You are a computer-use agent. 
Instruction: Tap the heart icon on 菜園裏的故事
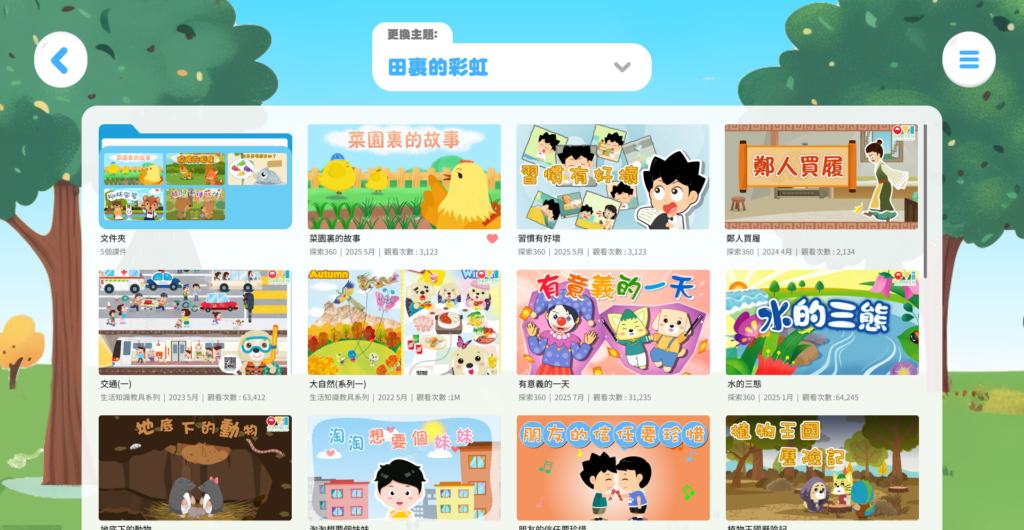click(x=492, y=239)
